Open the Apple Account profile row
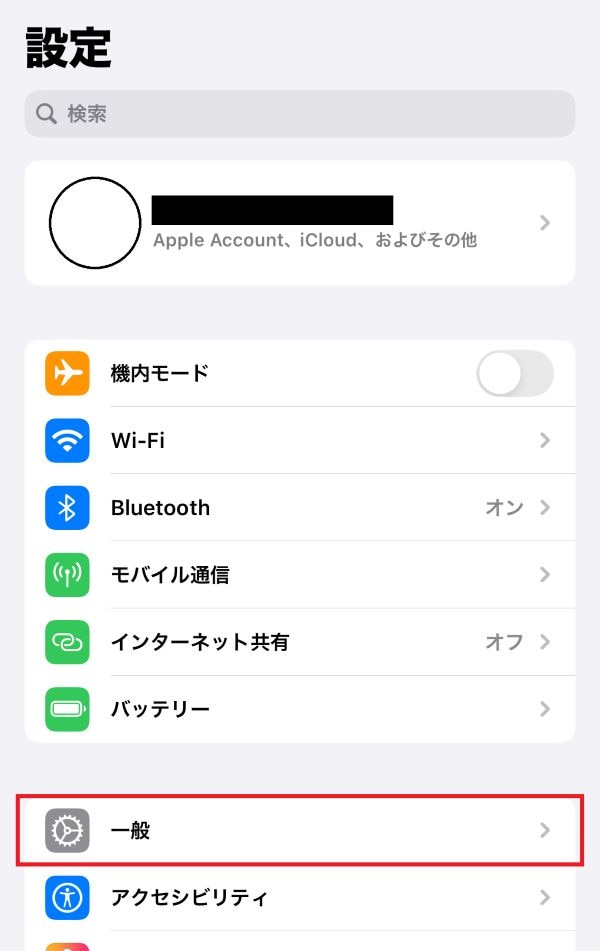 (300, 222)
